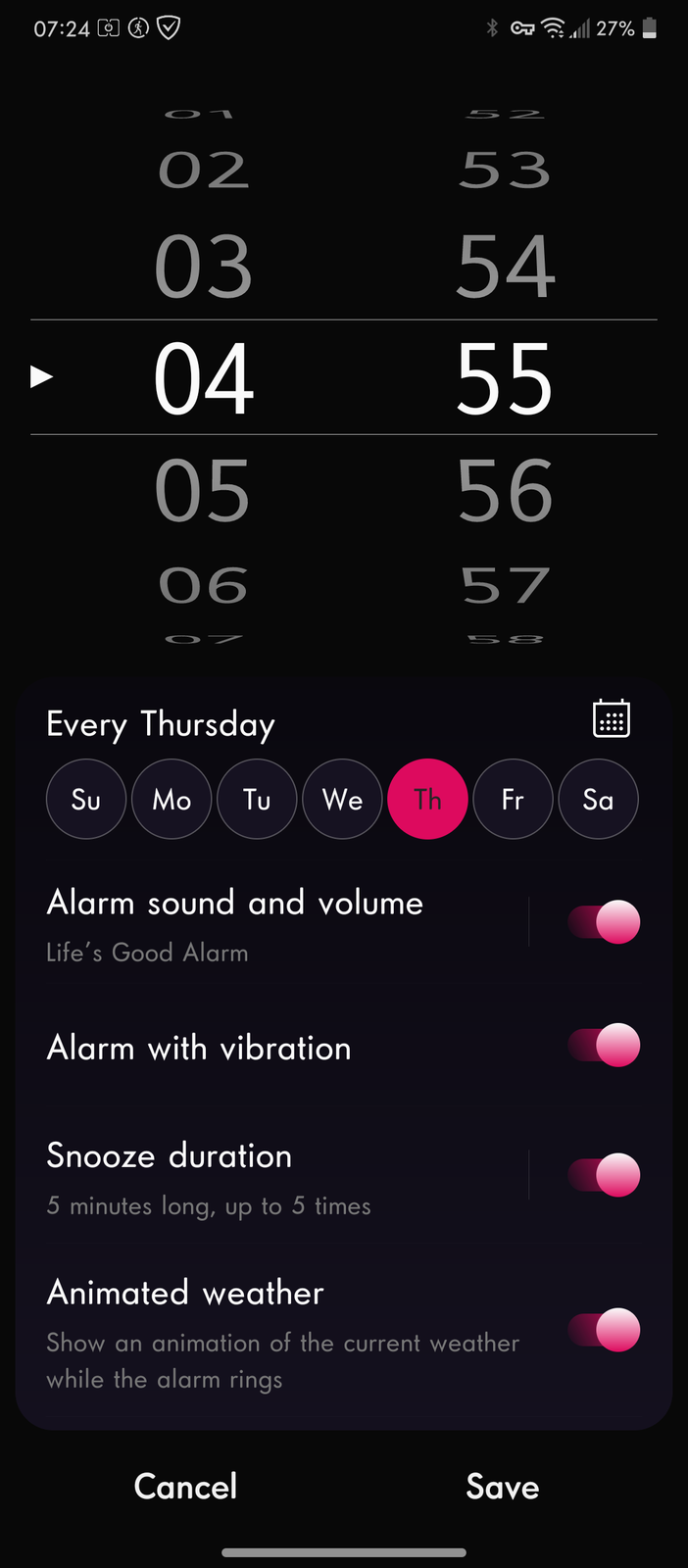Screen dimensions: 688x1568
Task: Select Sunday for alarm repeat
Action: point(86,800)
